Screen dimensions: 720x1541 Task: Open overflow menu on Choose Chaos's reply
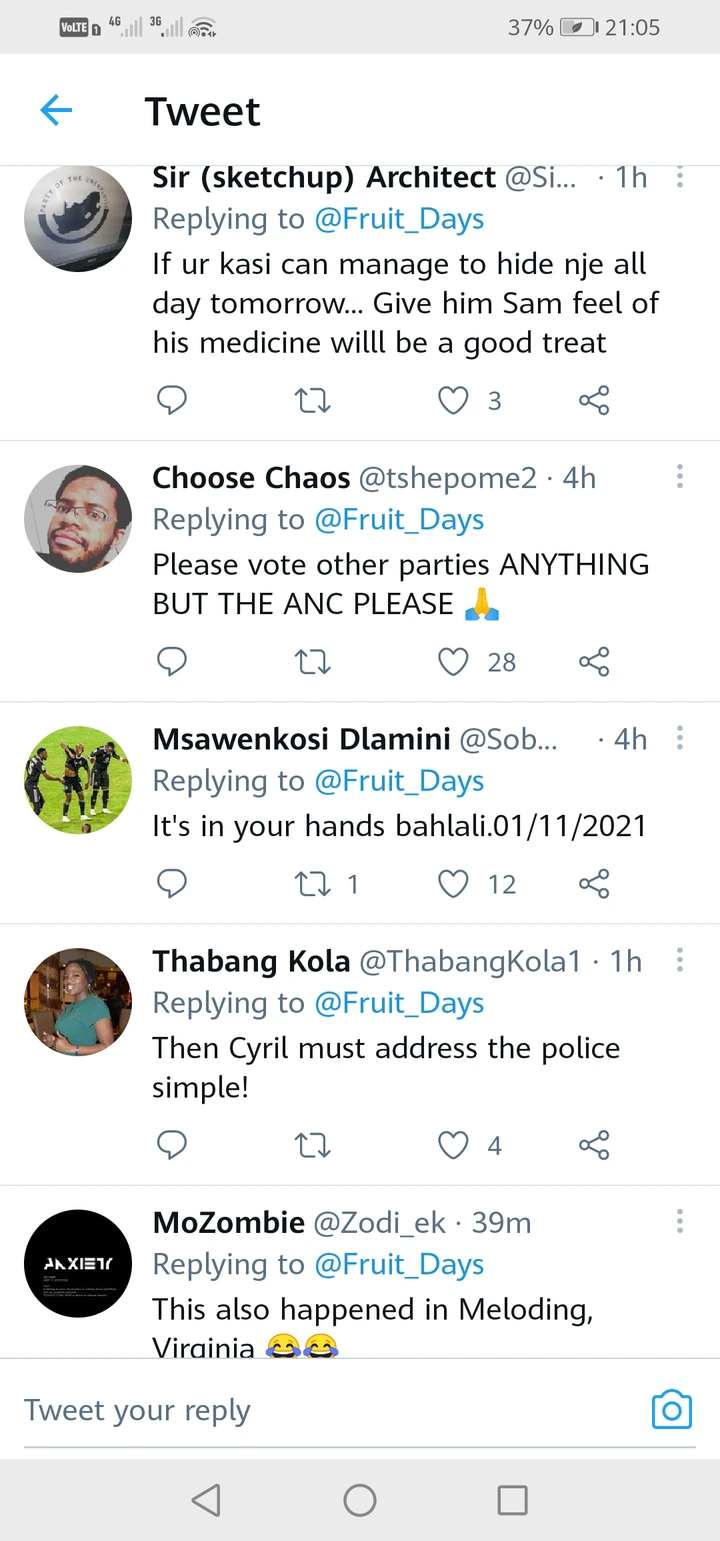point(680,477)
